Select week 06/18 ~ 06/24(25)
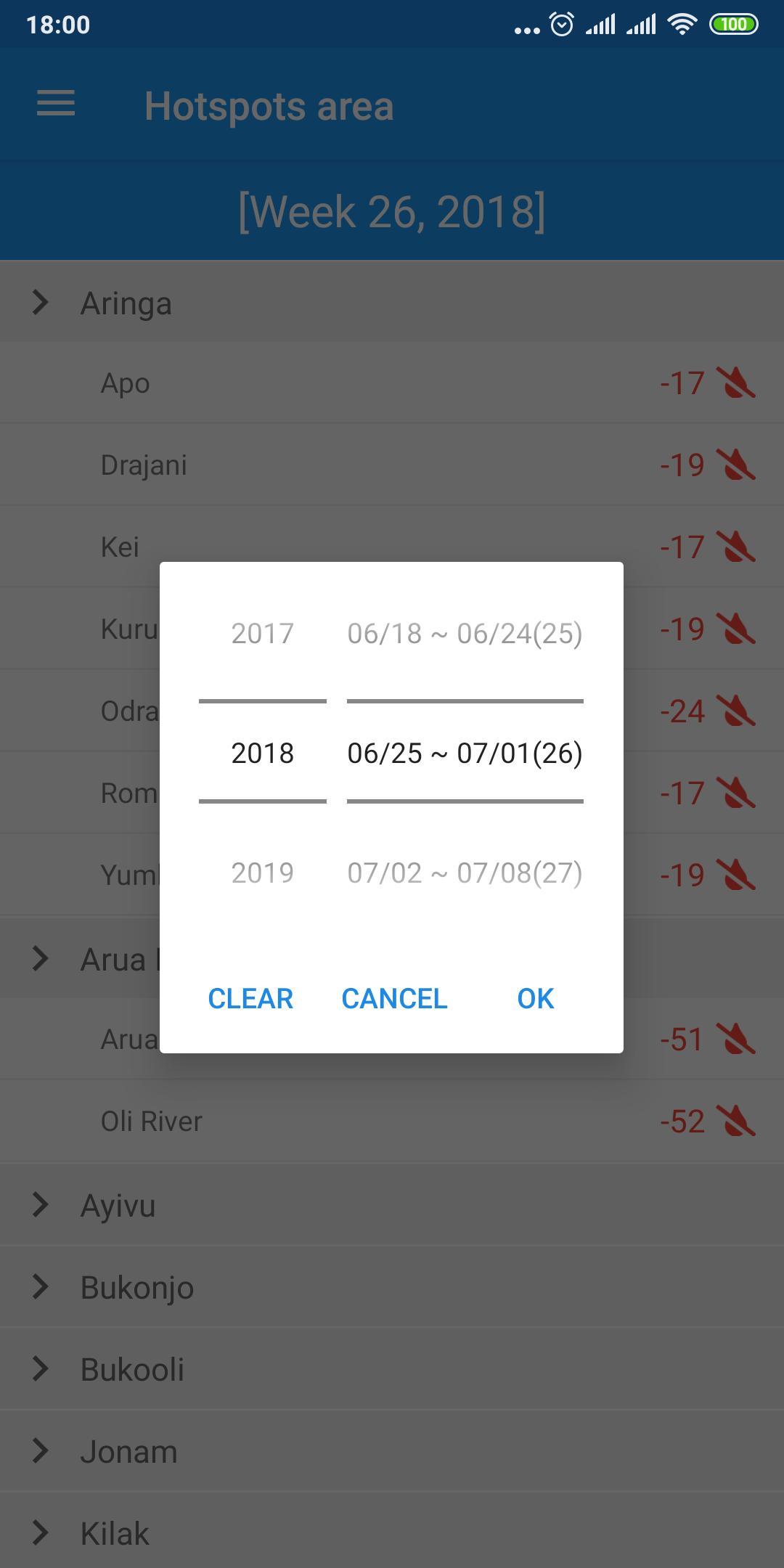 pos(465,634)
